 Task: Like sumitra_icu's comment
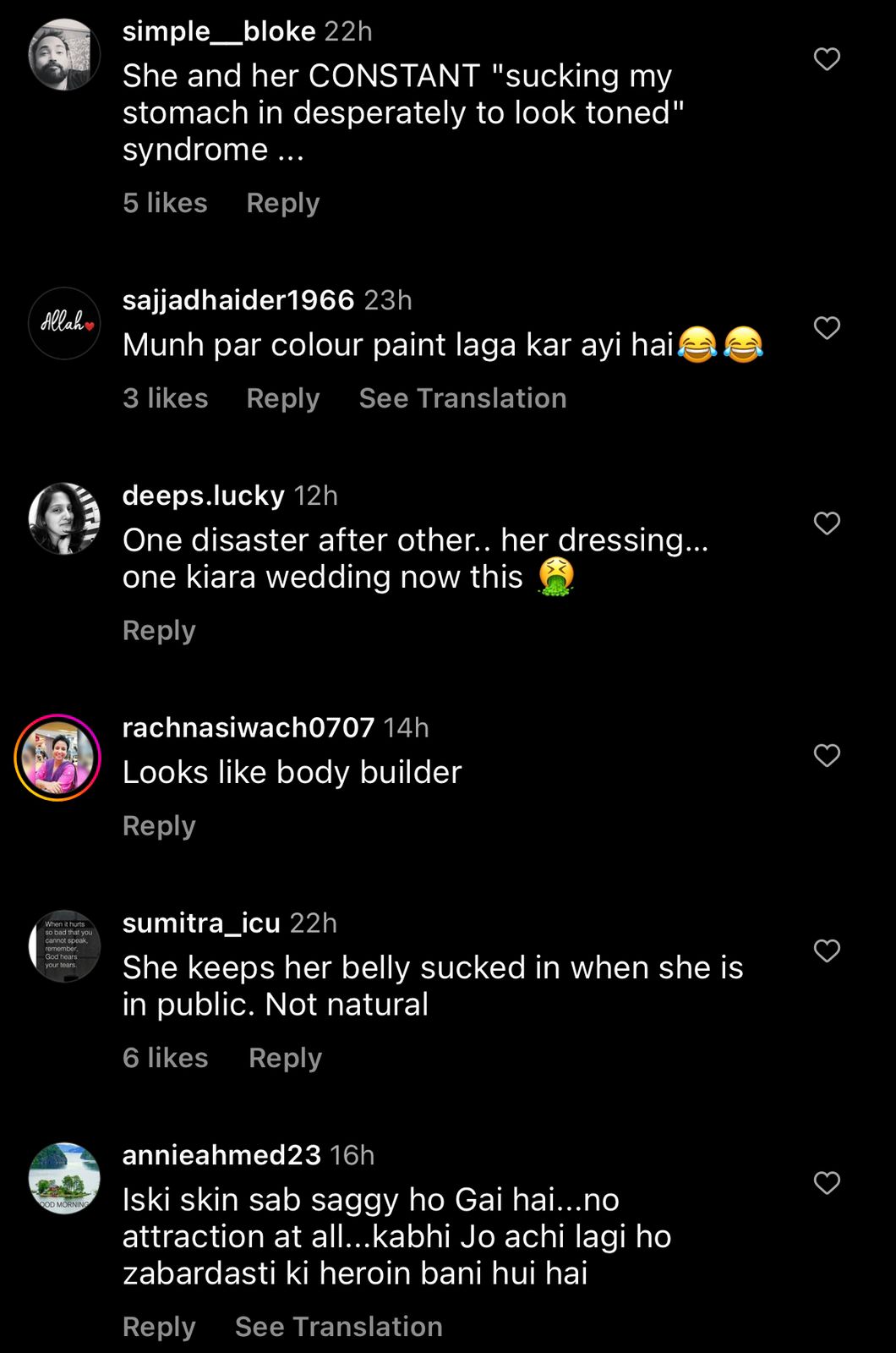(x=826, y=950)
